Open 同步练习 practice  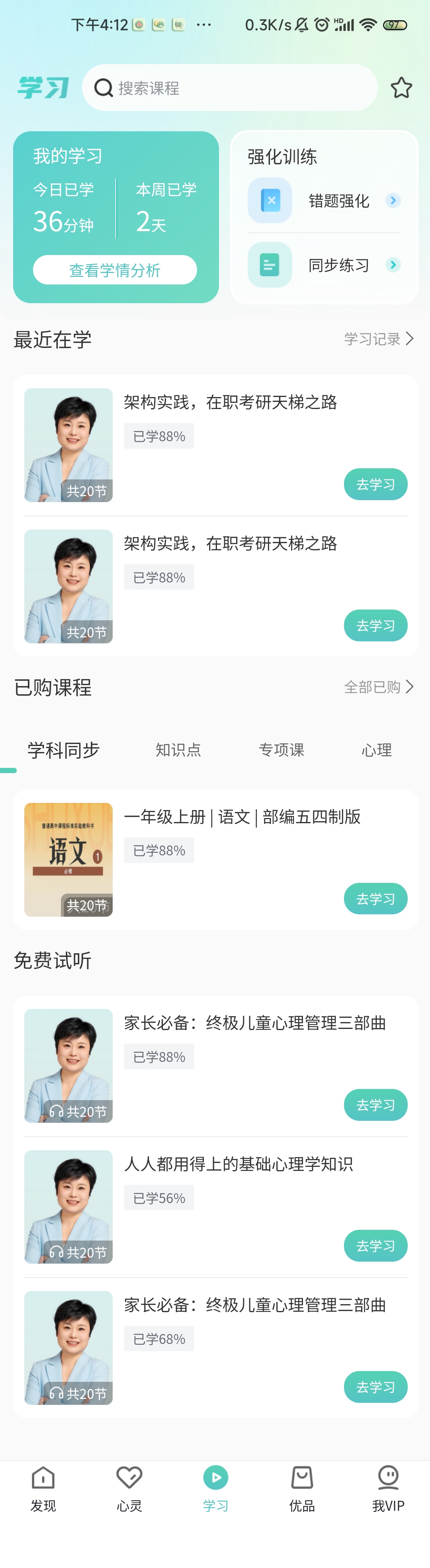(338, 265)
